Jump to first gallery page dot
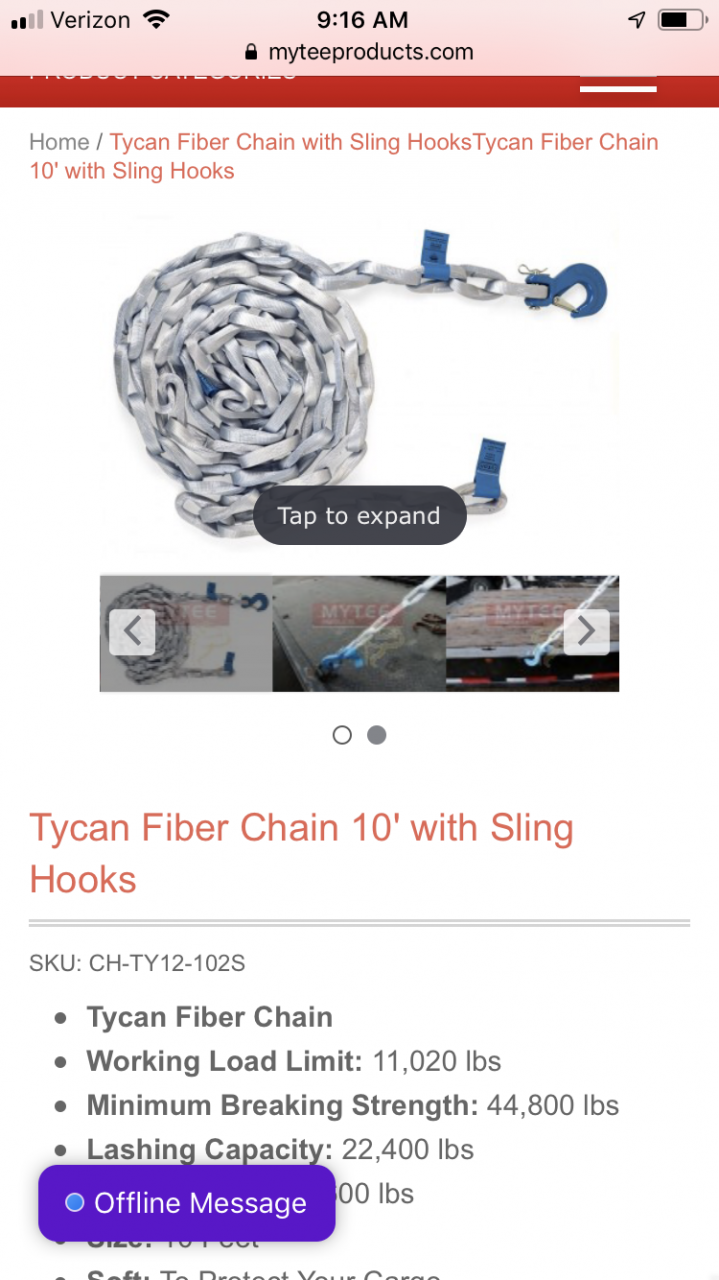The height and width of the screenshot is (1280, 719). [342, 735]
